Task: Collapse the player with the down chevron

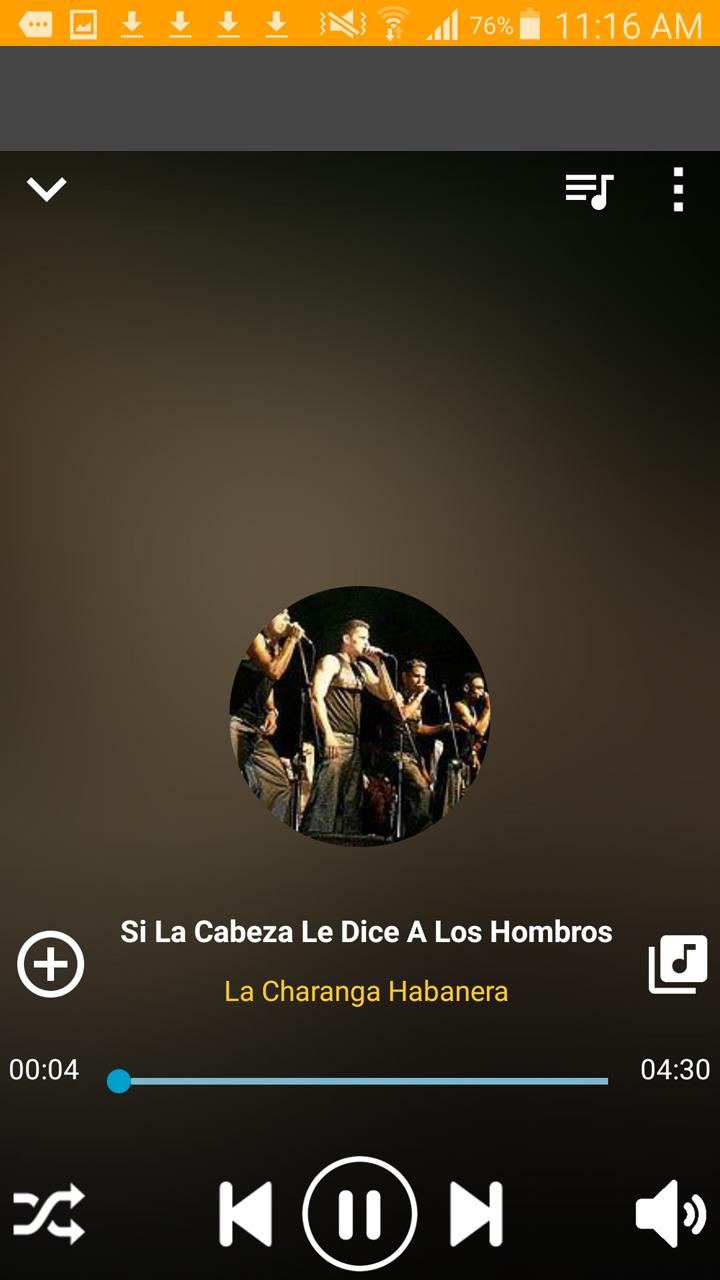Action: (46, 188)
